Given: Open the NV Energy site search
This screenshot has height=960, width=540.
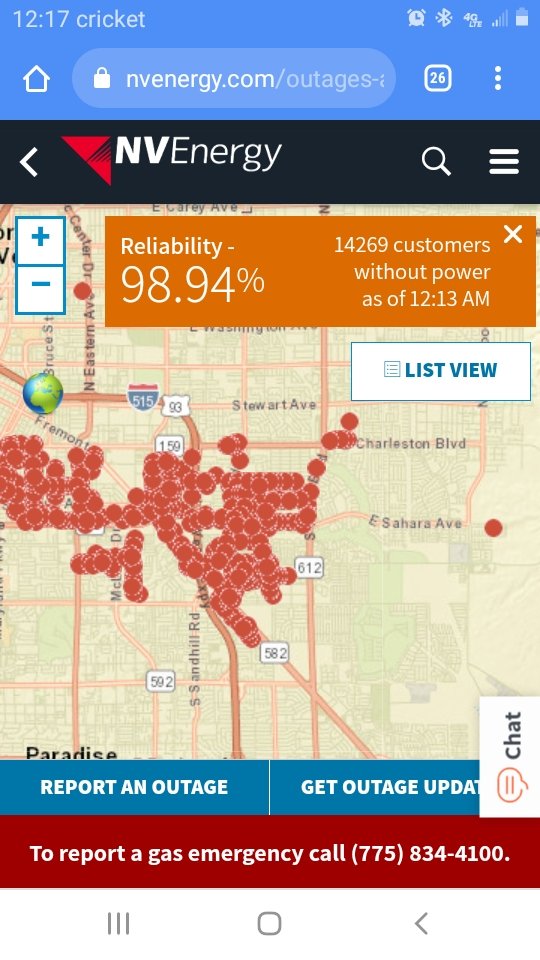Looking at the screenshot, I should 436,162.
